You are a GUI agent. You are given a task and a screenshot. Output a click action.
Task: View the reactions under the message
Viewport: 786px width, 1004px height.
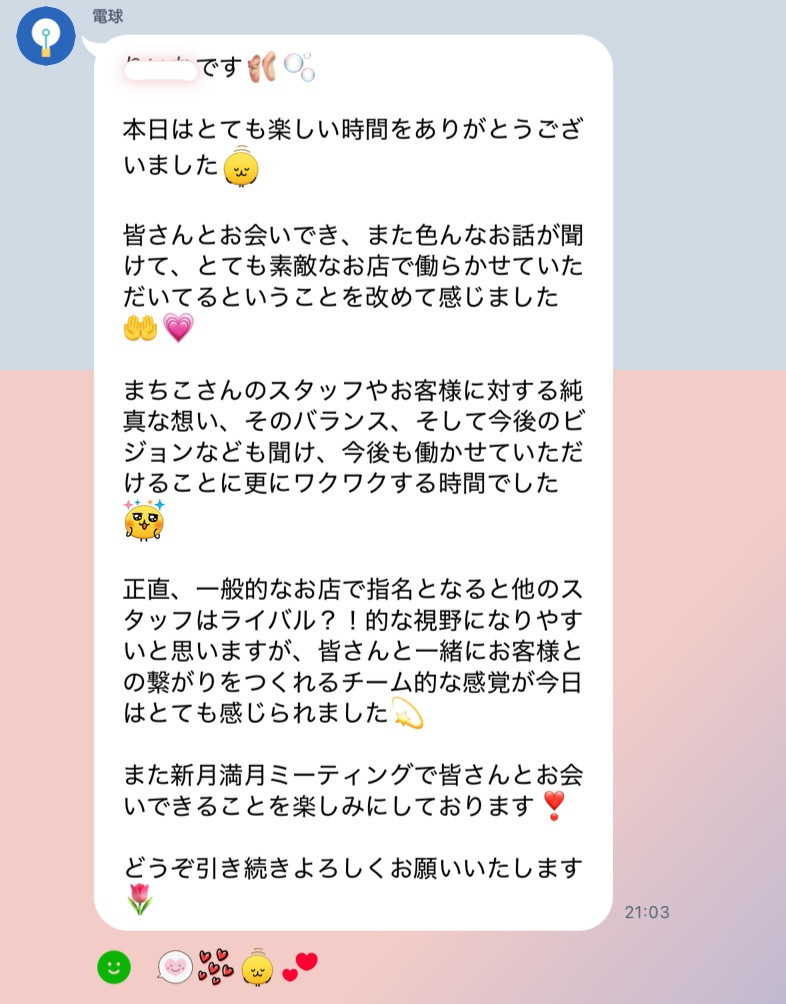(237, 966)
